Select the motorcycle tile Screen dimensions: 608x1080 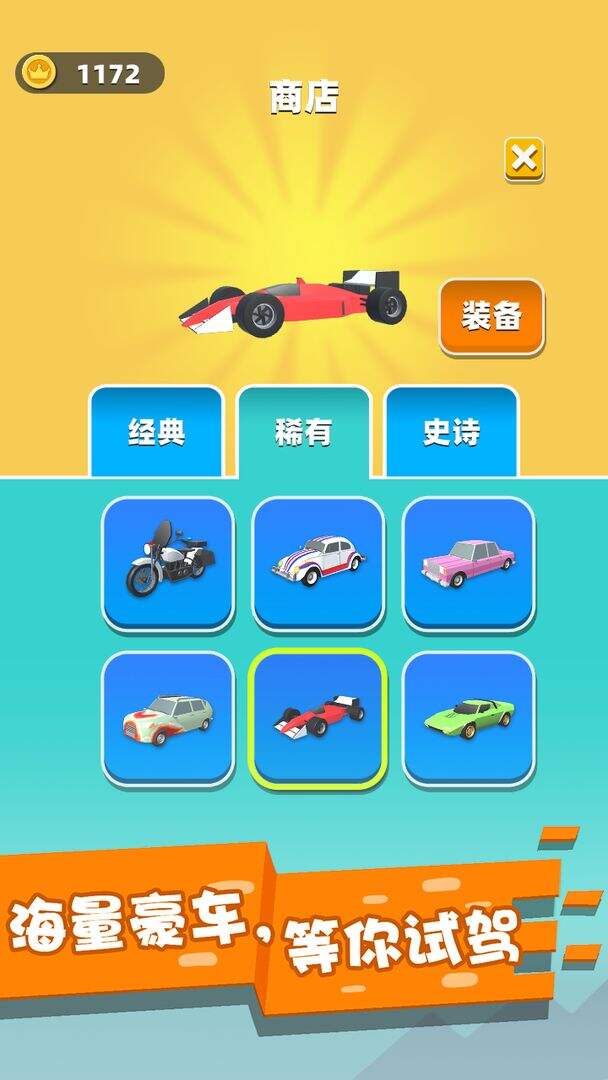(x=168, y=563)
